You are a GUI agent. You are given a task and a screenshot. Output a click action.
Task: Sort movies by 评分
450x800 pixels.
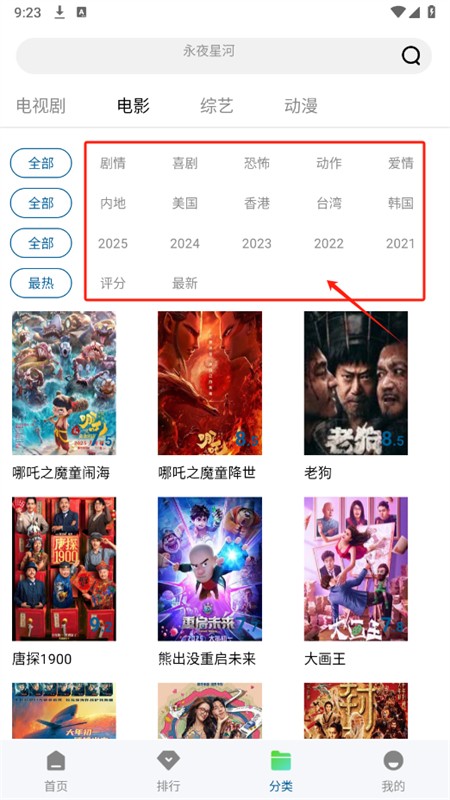pyautogui.click(x=113, y=283)
